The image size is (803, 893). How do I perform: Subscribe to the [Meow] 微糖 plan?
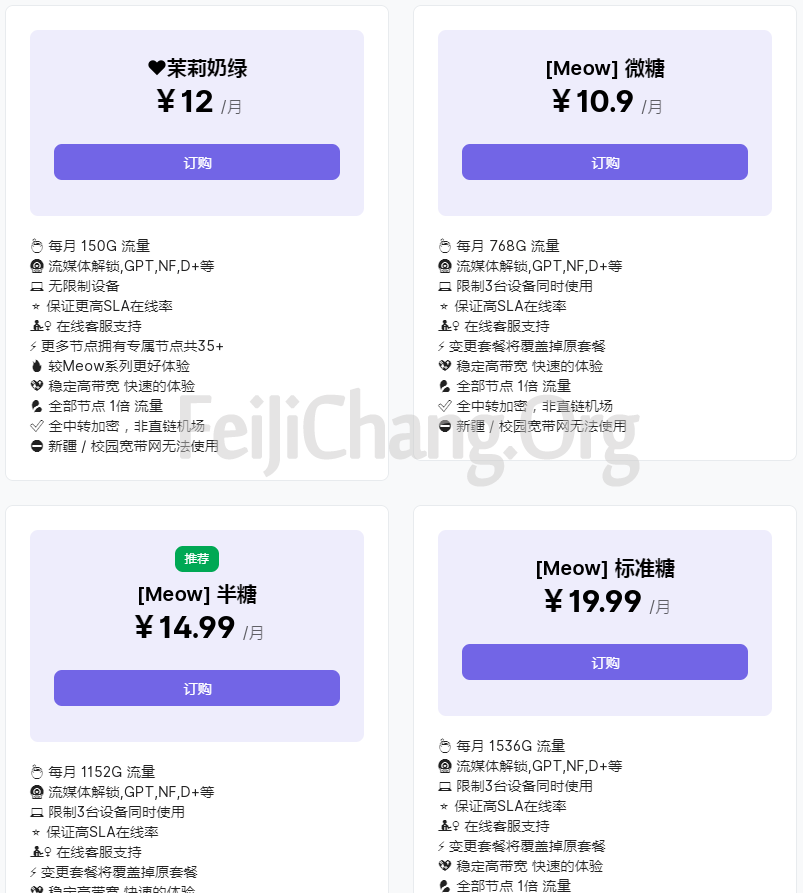click(x=604, y=162)
